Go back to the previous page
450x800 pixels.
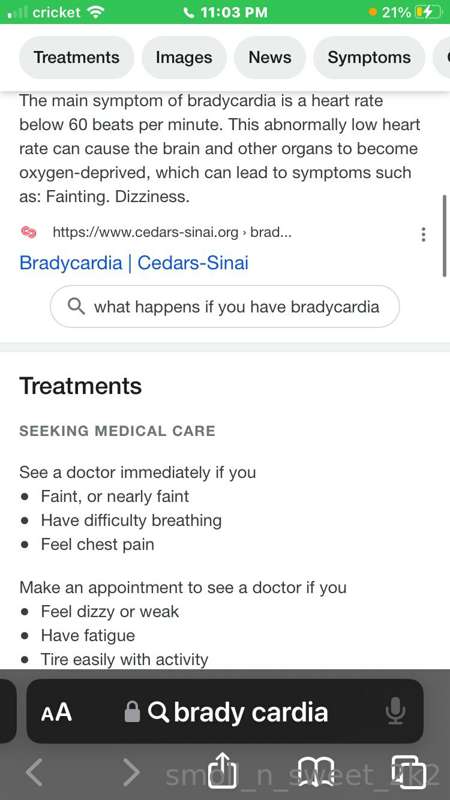click(x=34, y=772)
